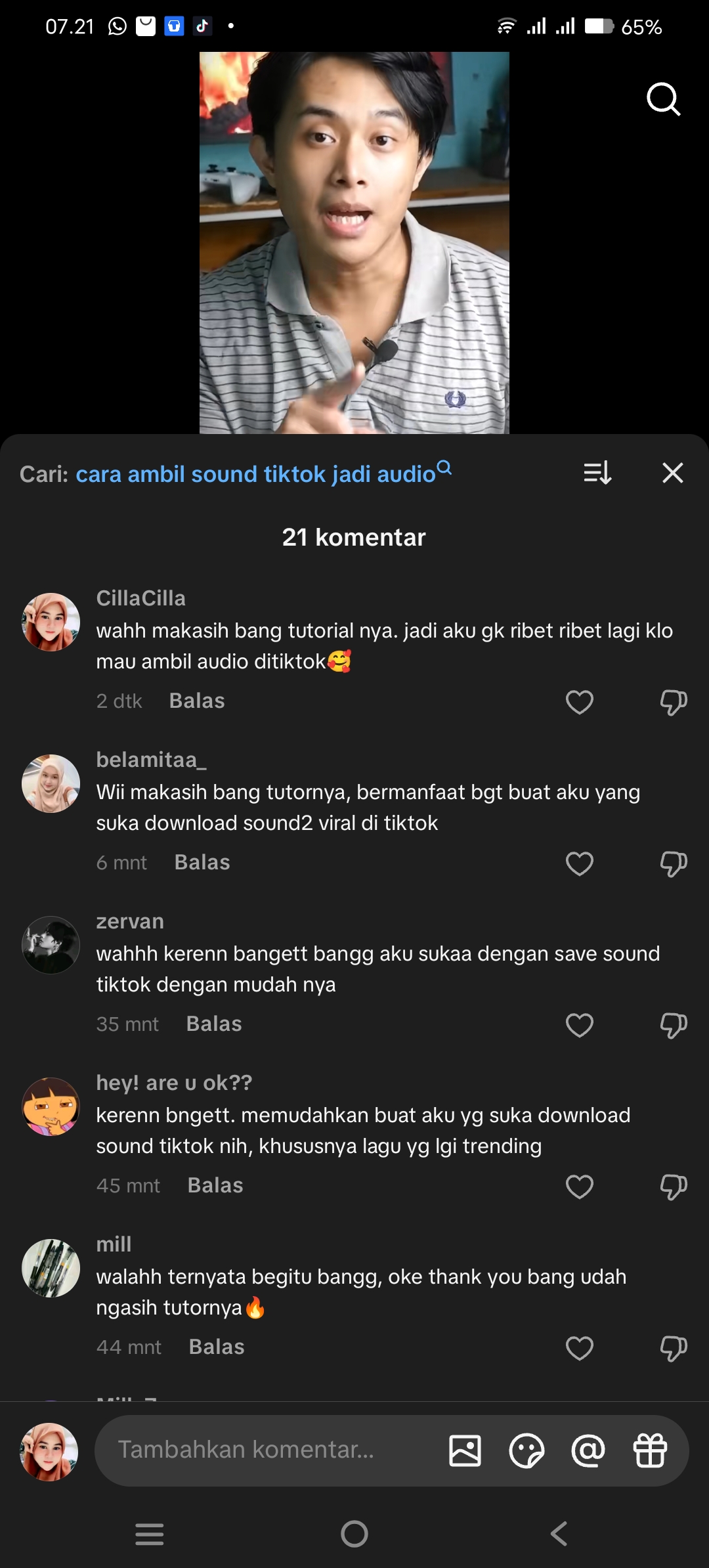Open the comment sort options
Screen dimensions: 709x1568
click(597, 473)
